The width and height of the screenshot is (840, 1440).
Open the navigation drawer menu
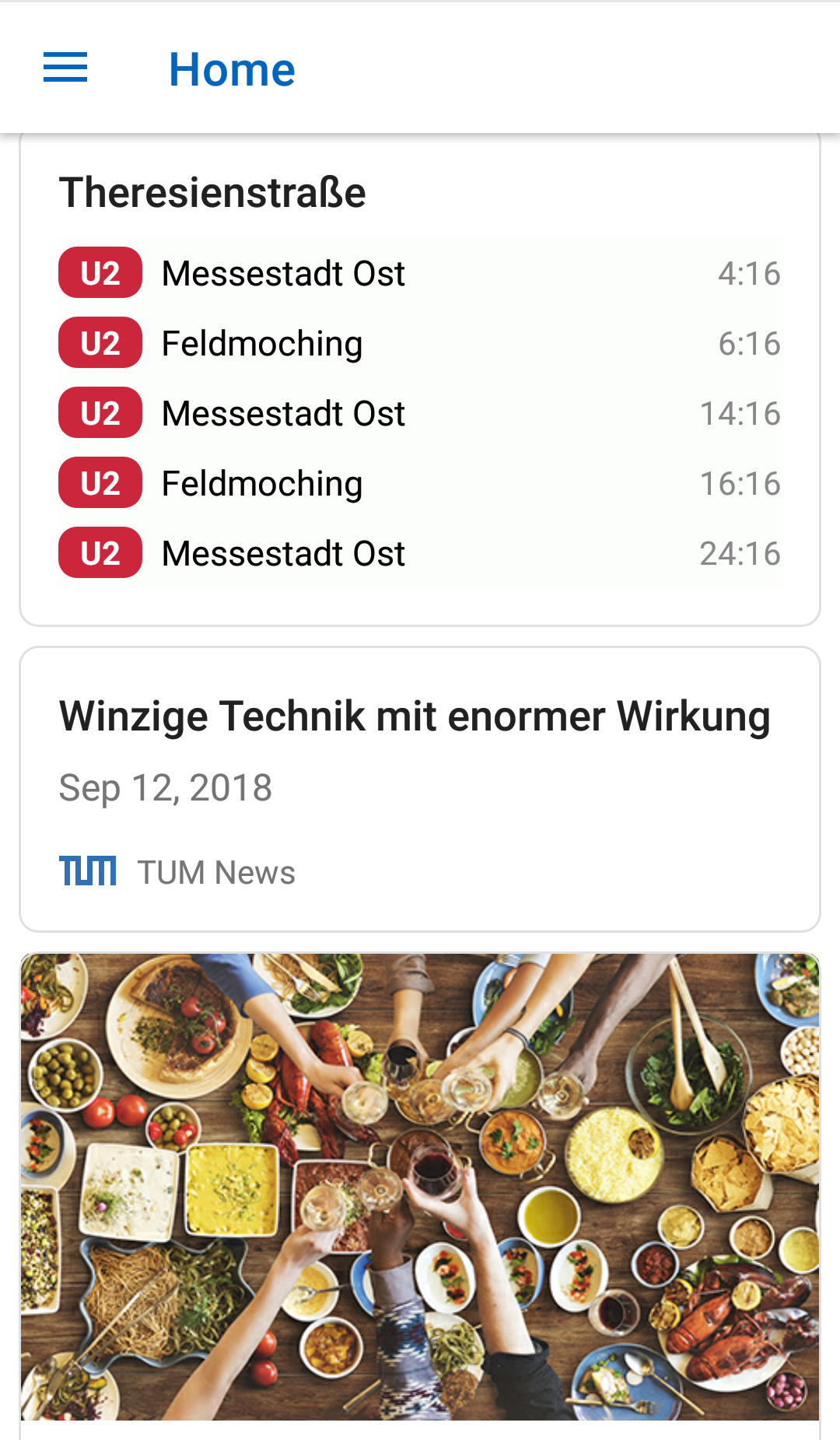[x=65, y=68]
